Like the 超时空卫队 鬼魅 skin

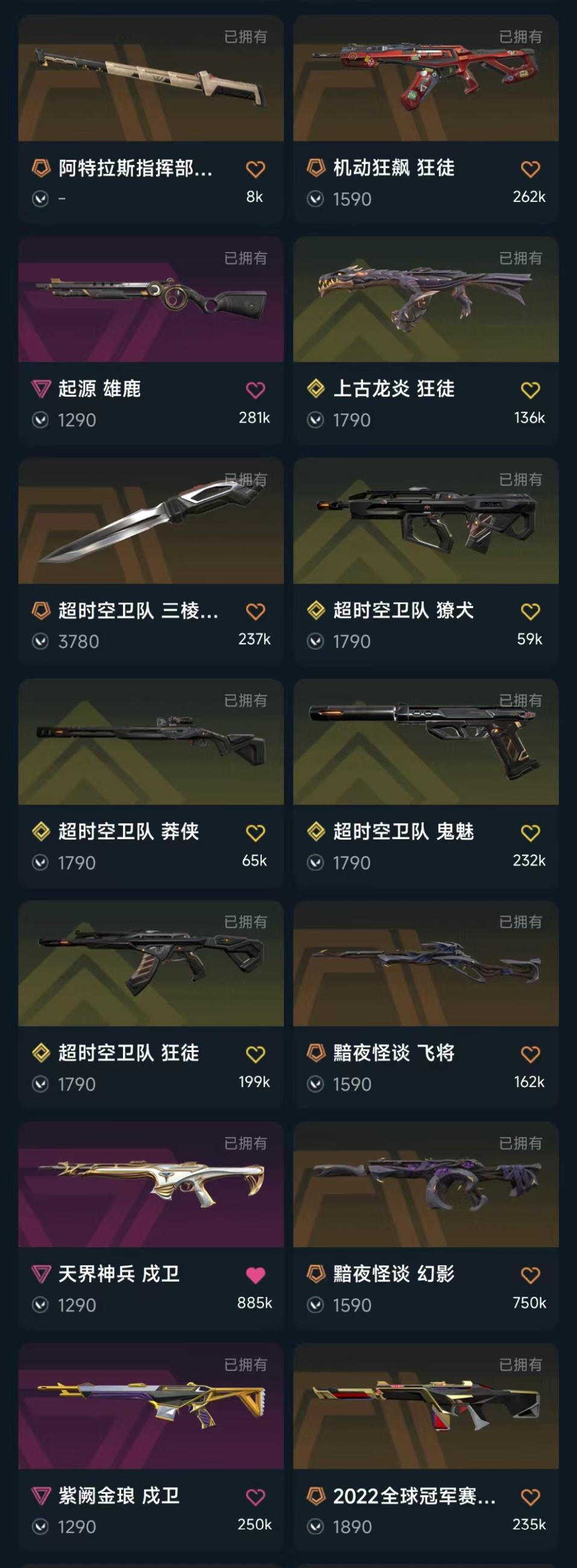tap(530, 833)
